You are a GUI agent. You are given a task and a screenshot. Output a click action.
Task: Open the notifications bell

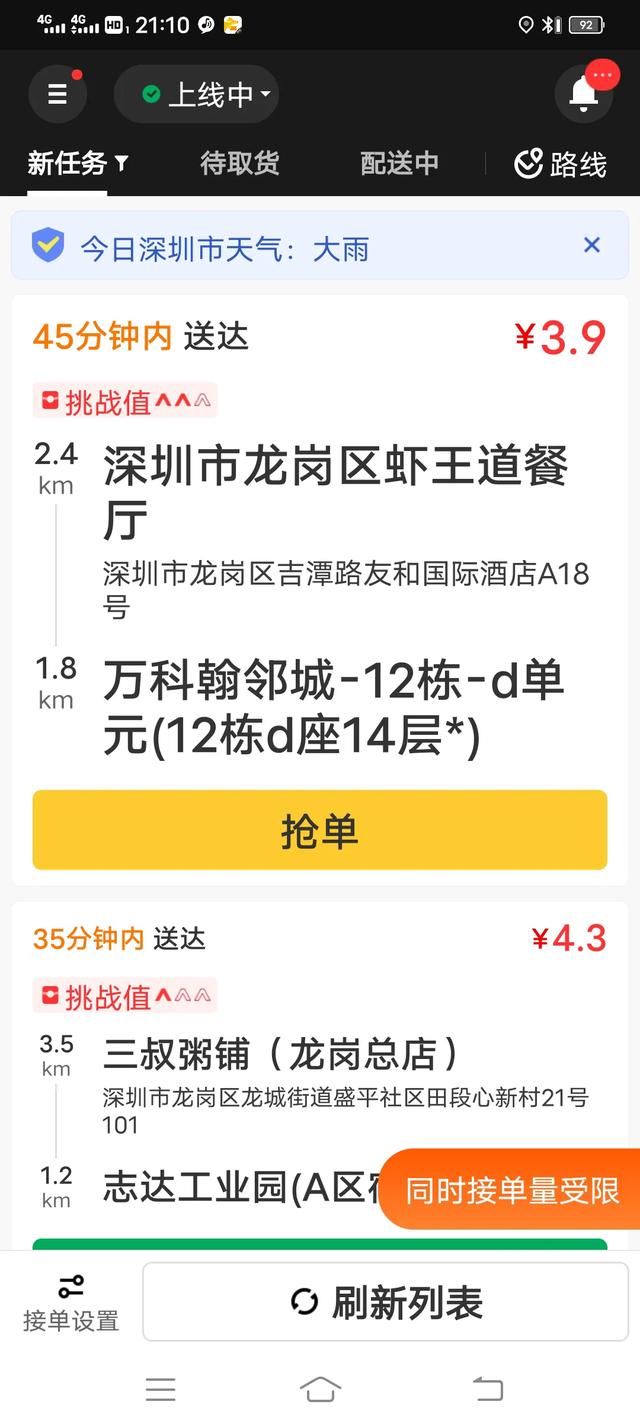coord(584,94)
